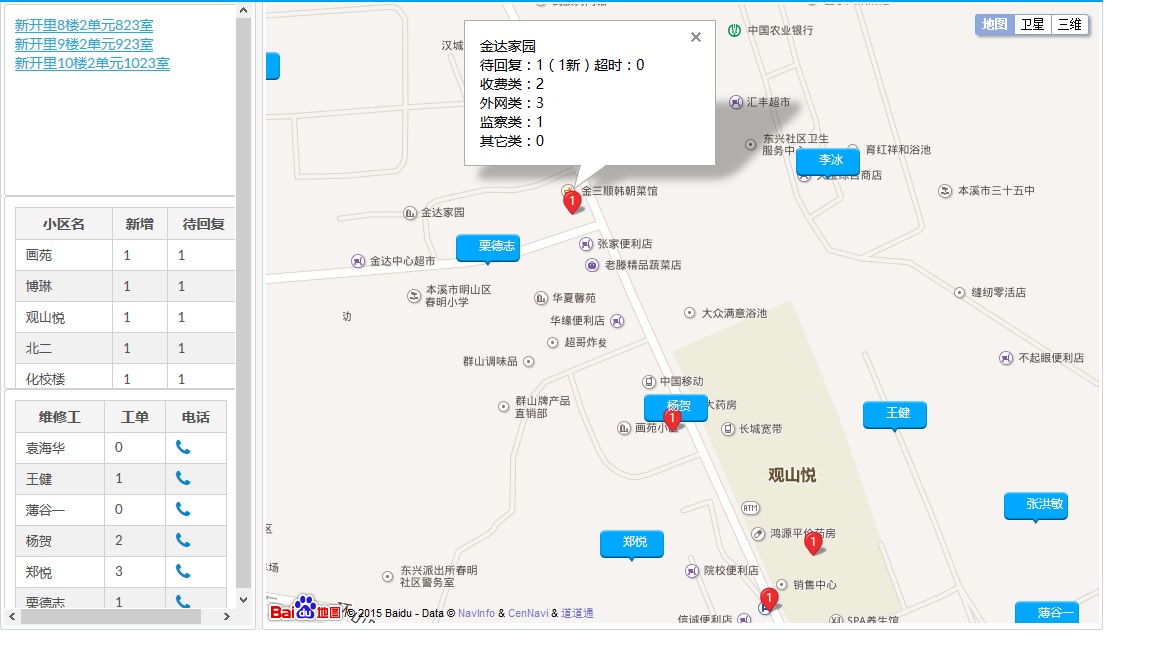1152x648 pixels.
Task: Select 栗德志 label on the map
Action: coord(488,246)
